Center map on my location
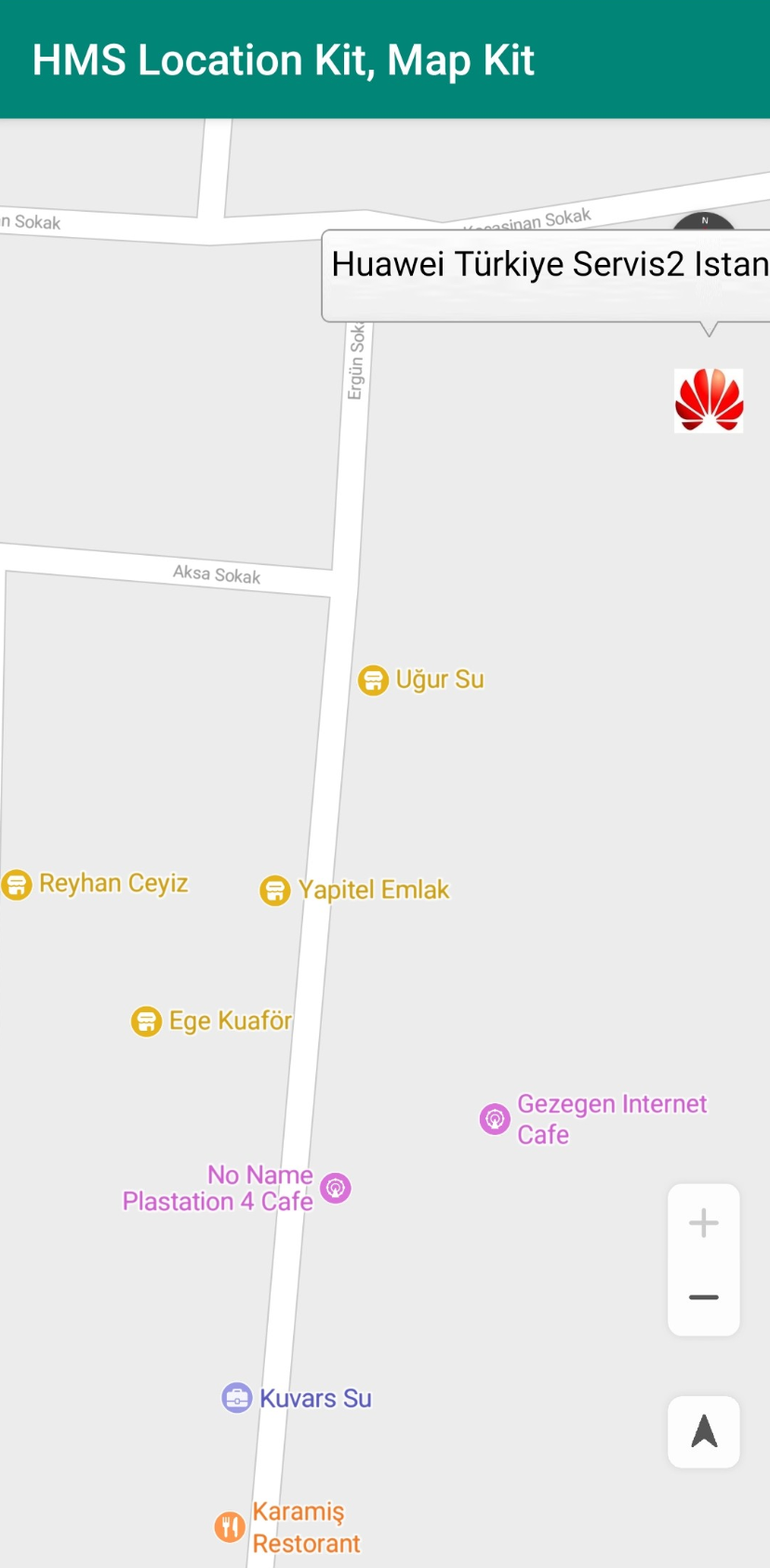The image size is (770, 1568). pyautogui.click(x=704, y=1431)
